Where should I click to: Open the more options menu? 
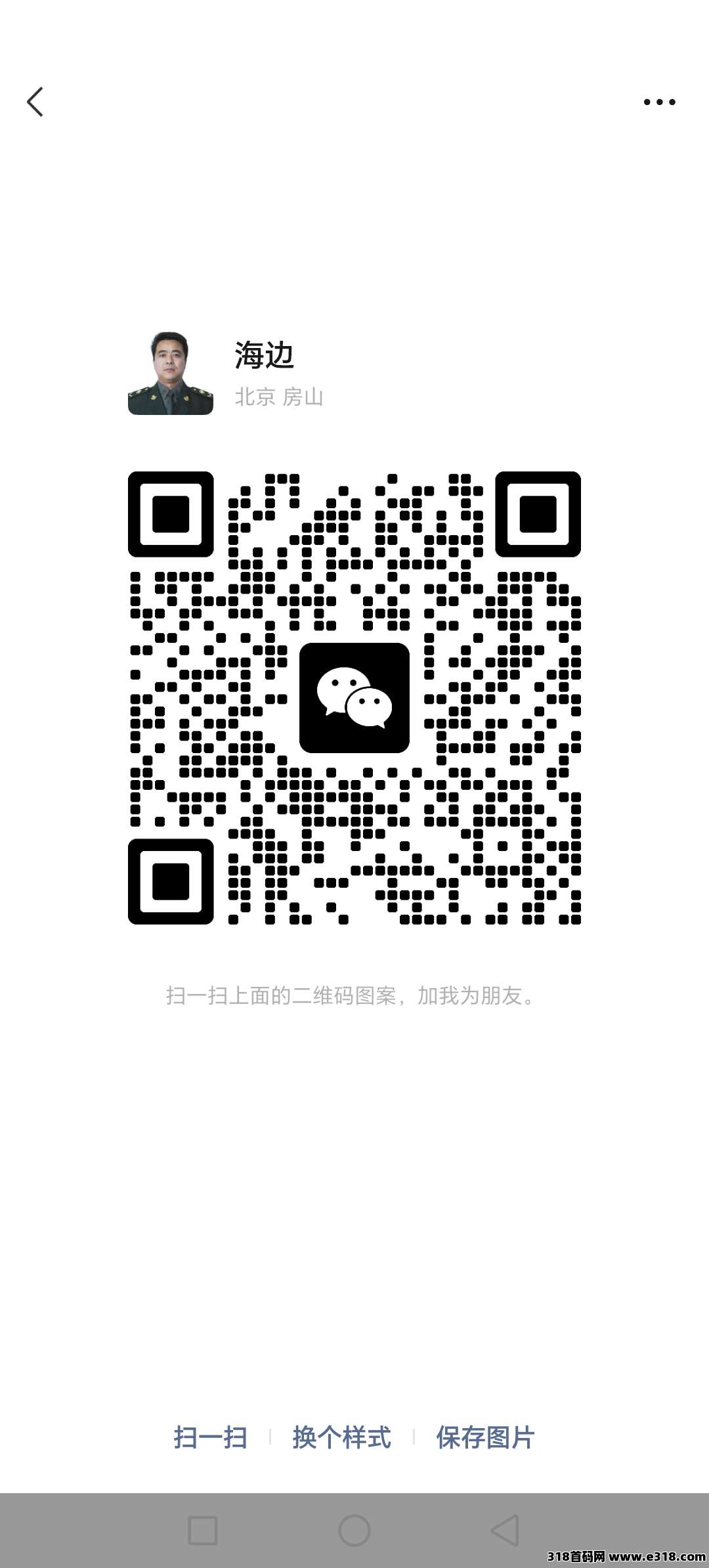point(658,102)
